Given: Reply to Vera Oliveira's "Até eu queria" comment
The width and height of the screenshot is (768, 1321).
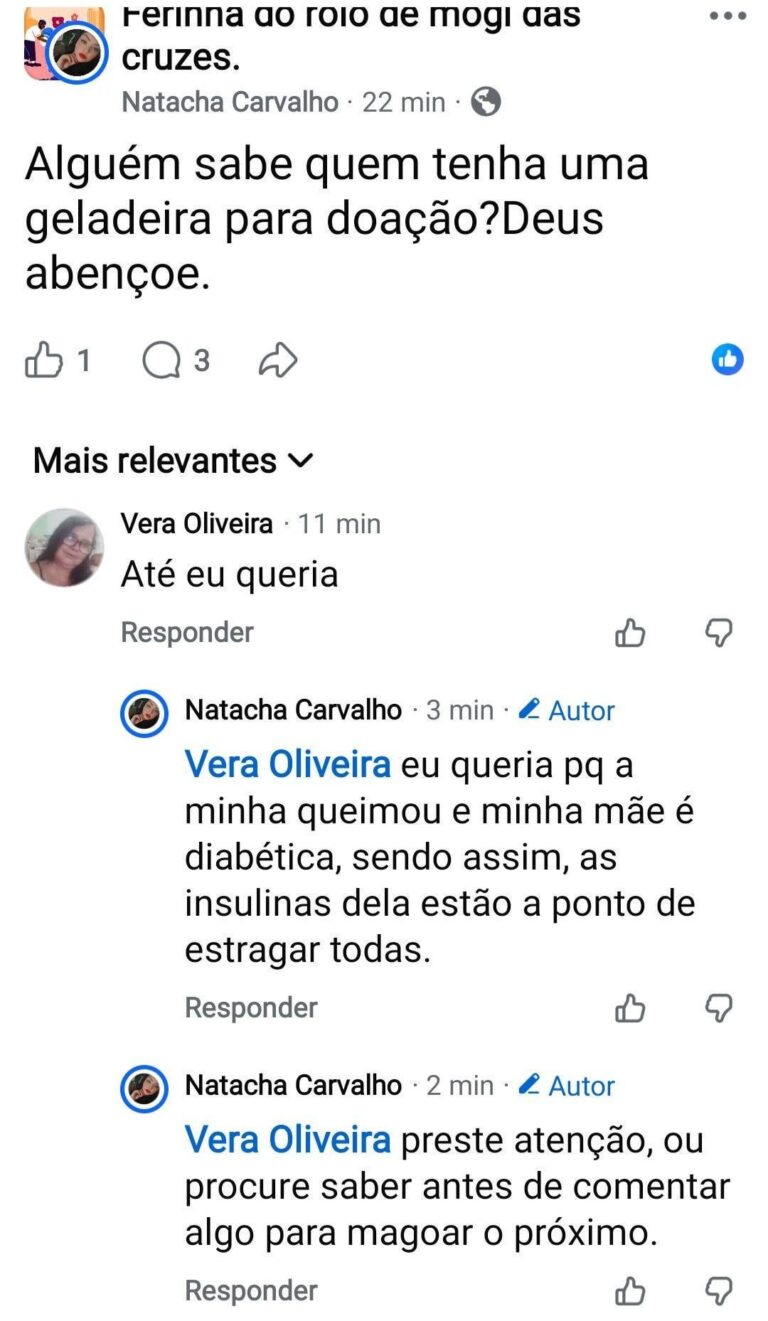Looking at the screenshot, I should pyautogui.click(x=187, y=632).
